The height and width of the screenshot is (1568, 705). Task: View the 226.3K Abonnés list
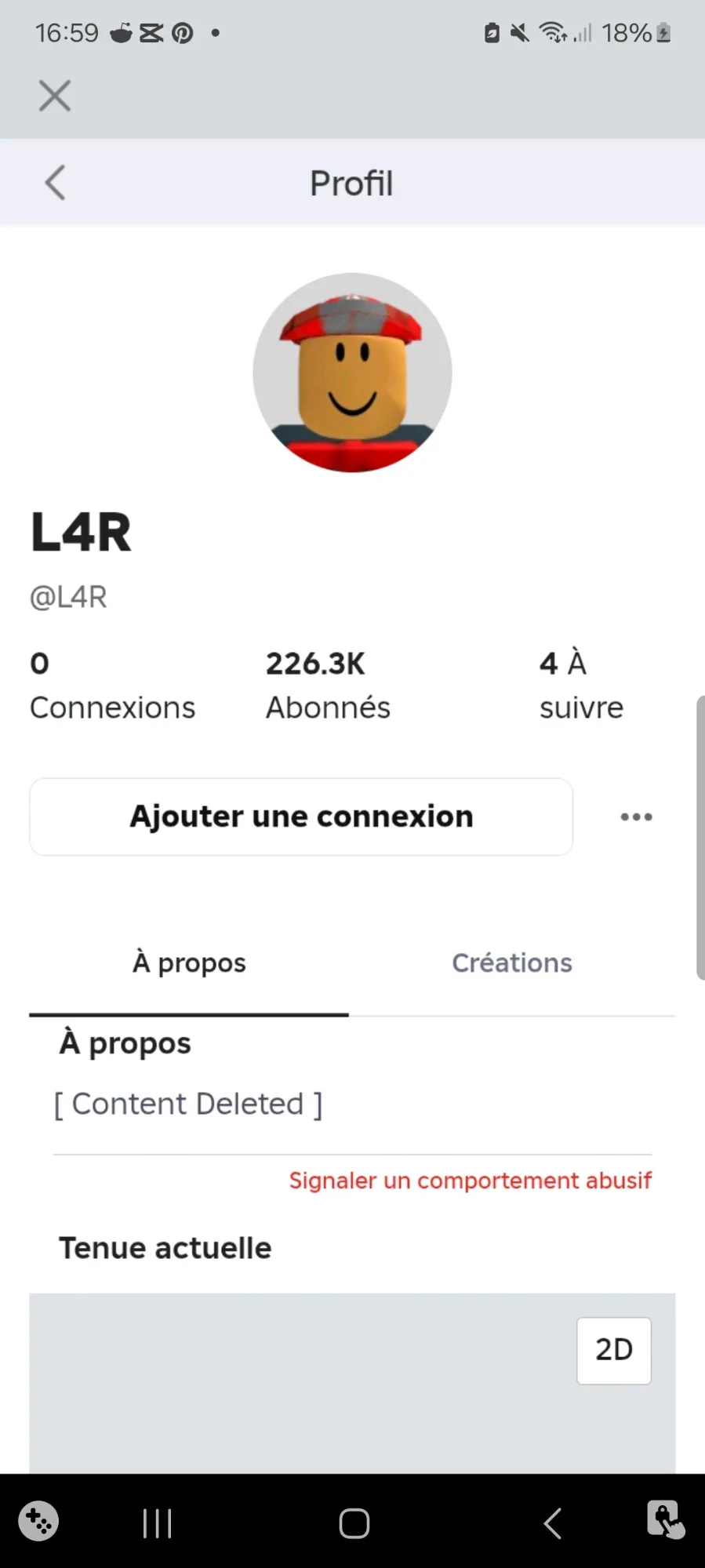click(x=328, y=685)
